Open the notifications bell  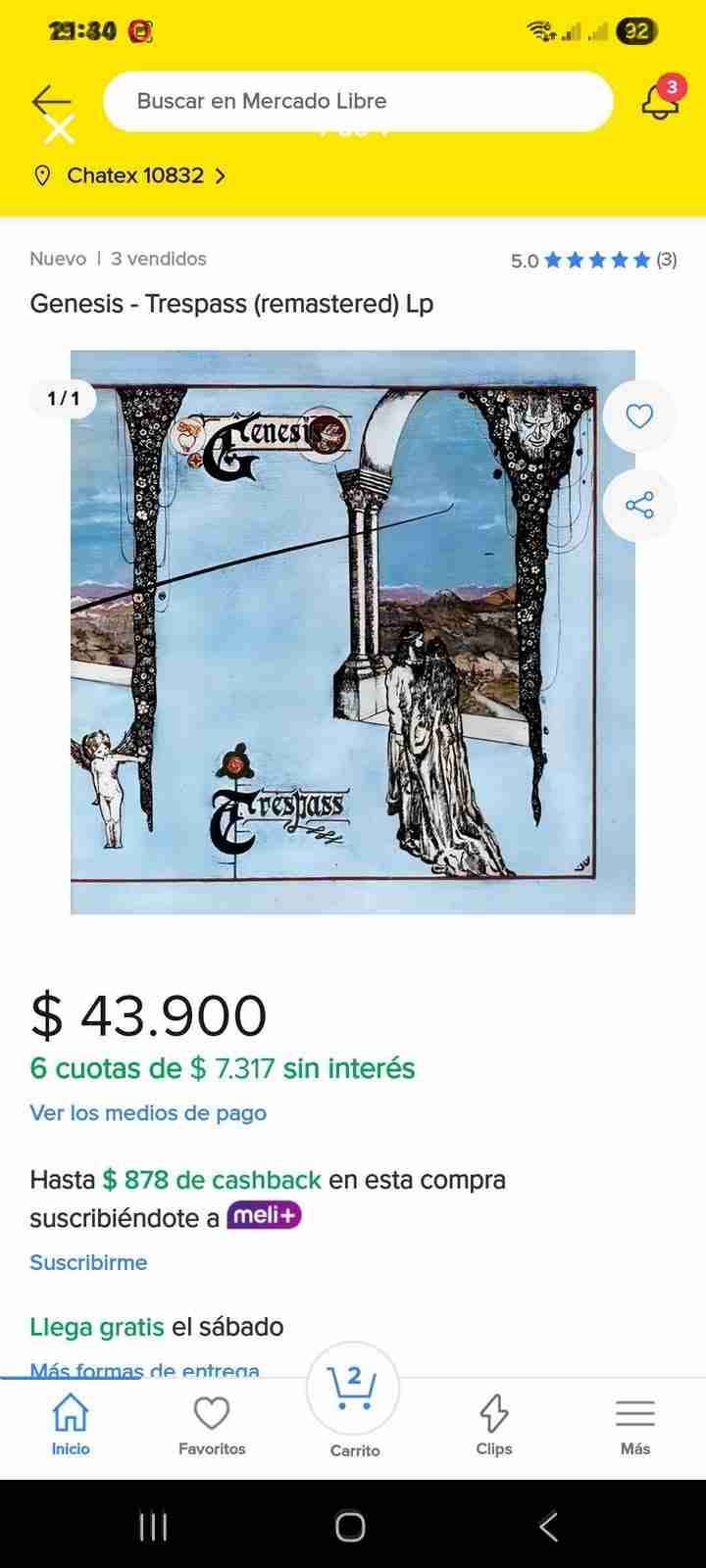[x=660, y=101]
